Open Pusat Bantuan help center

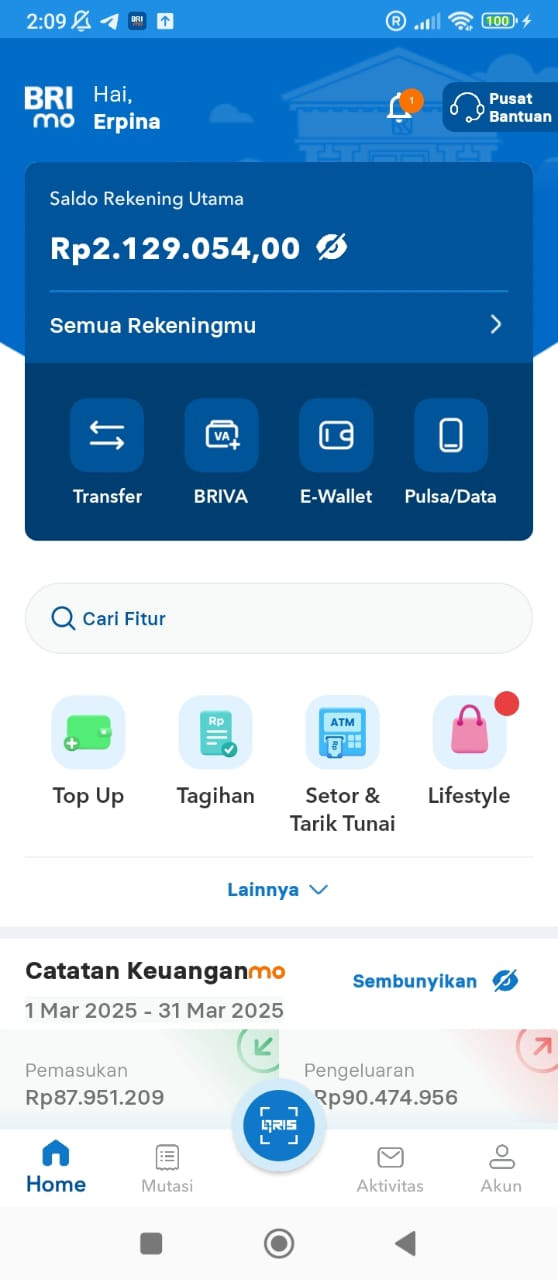(x=499, y=108)
